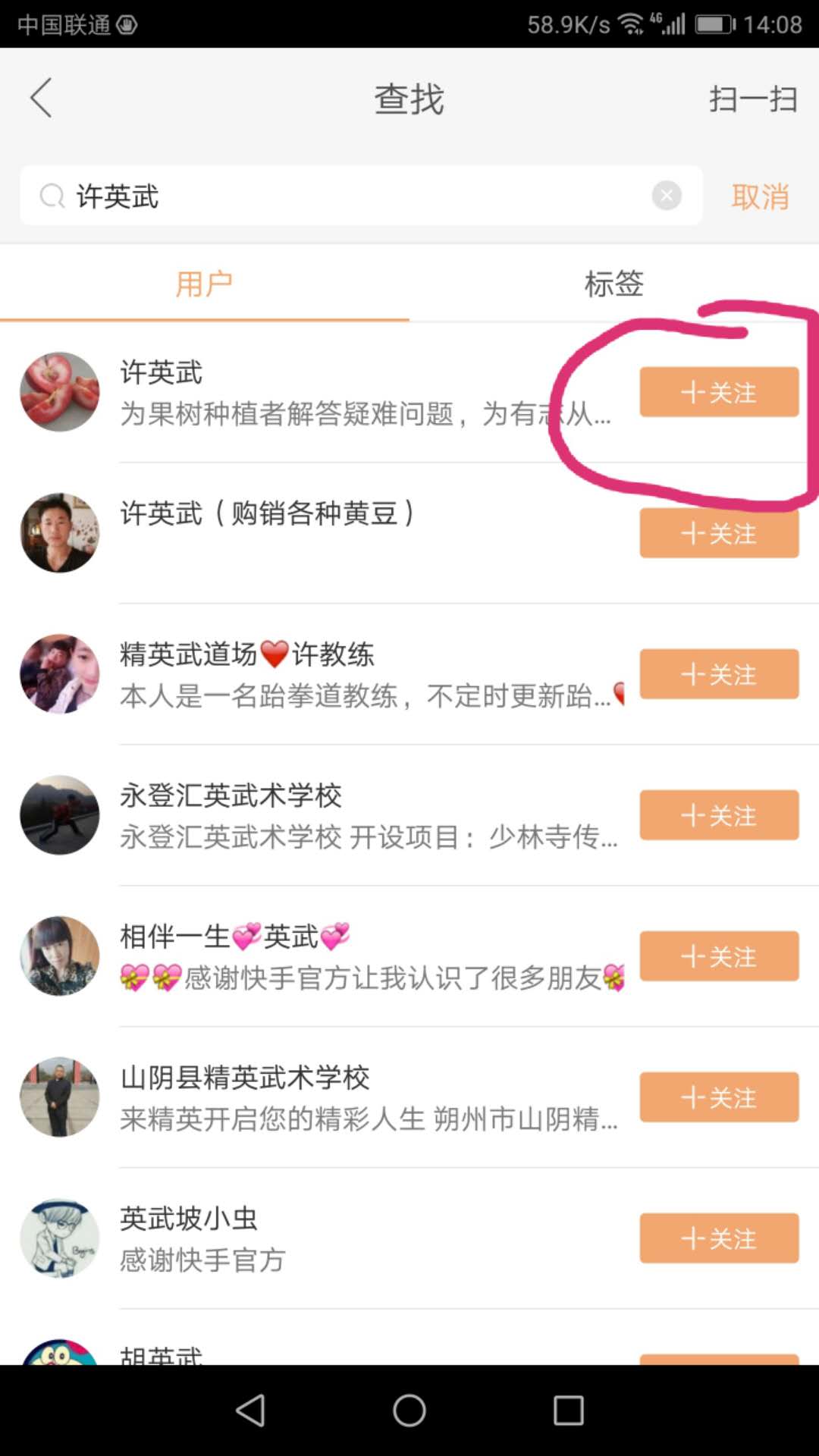The image size is (819, 1456).
Task: Switch to the 标签 tab
Action: click(x=613, y=284)
